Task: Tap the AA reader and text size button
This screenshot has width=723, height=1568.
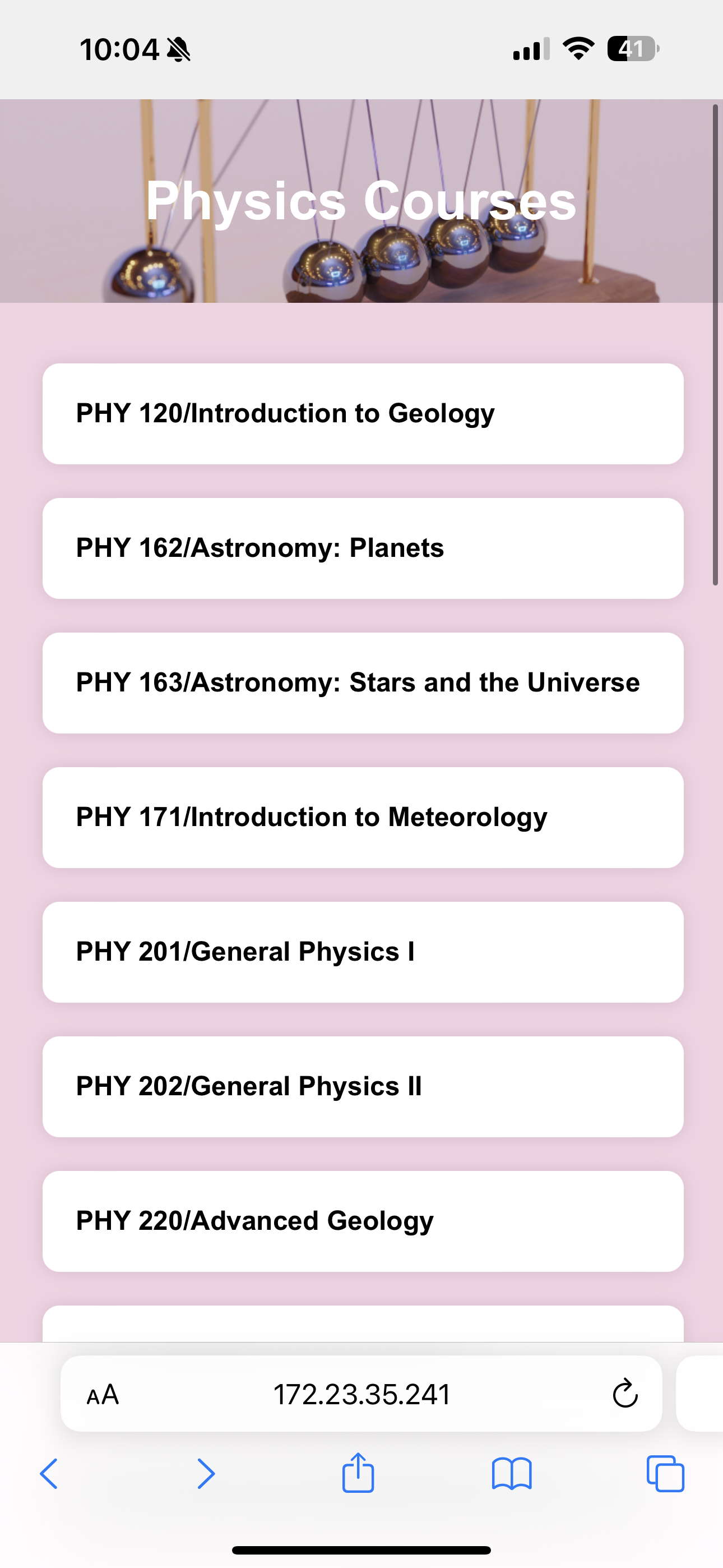Action: [x=103, y=1395]
